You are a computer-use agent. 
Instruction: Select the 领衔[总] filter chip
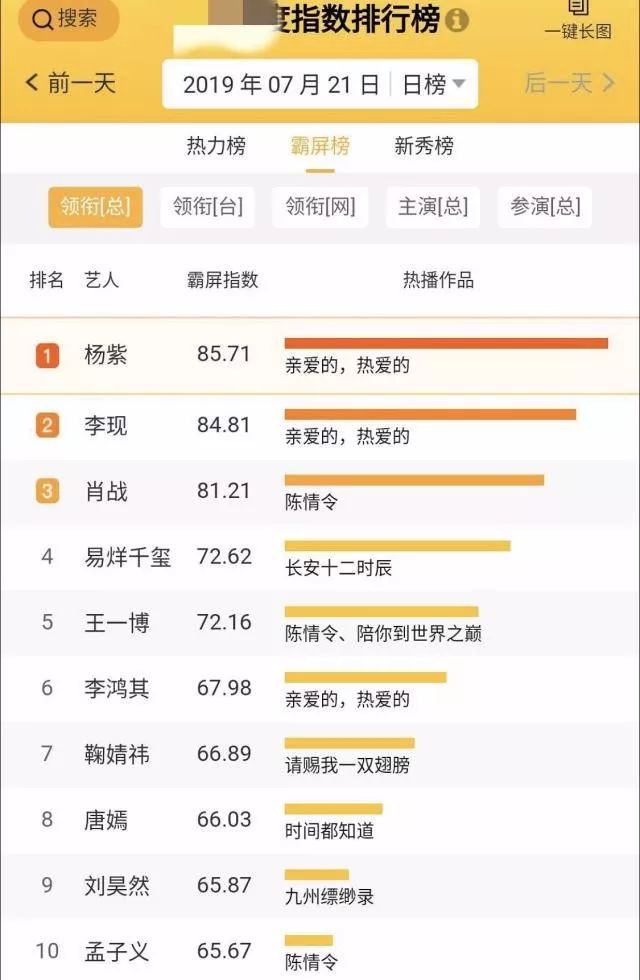(x=96, y=207)
